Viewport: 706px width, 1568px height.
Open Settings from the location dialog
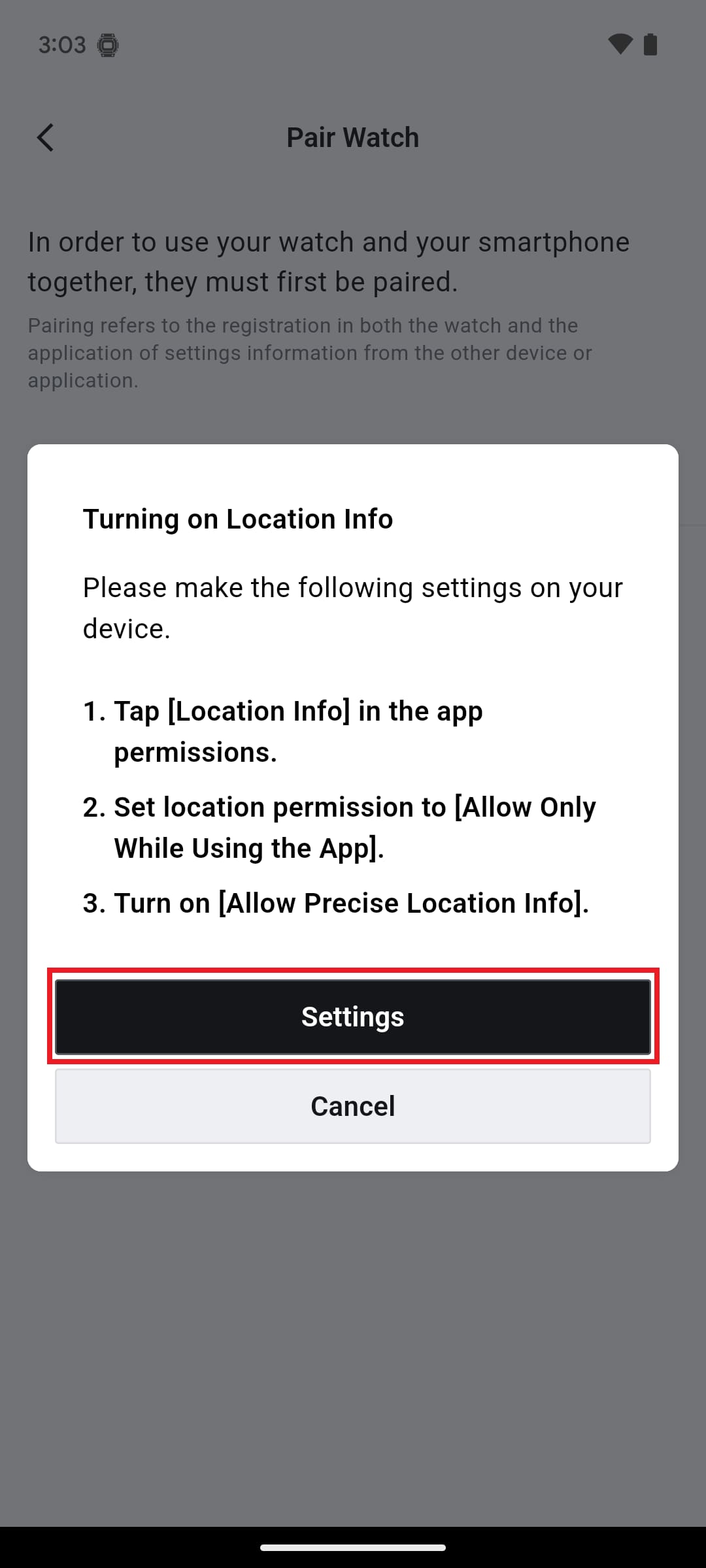[353, 1017]
